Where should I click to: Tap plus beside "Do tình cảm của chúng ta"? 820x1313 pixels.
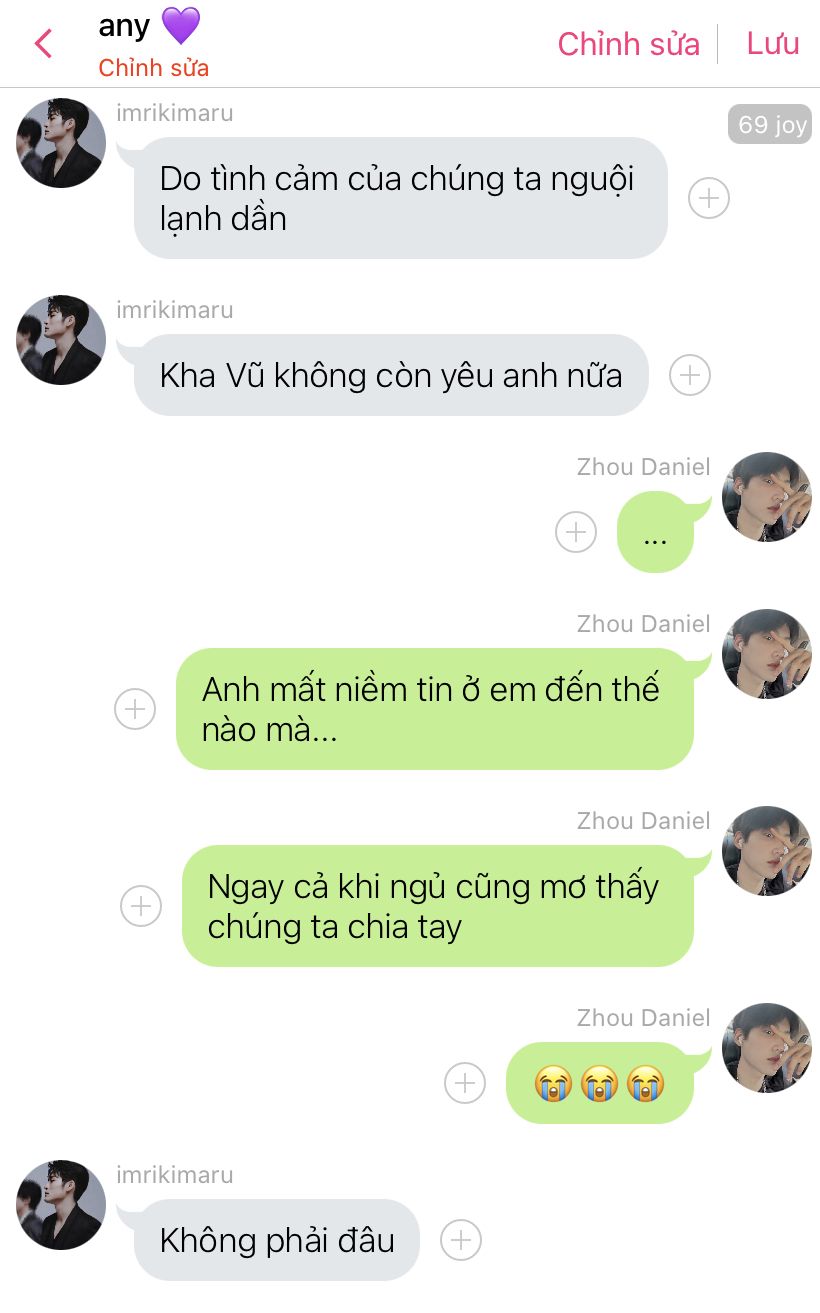(709, 198)
